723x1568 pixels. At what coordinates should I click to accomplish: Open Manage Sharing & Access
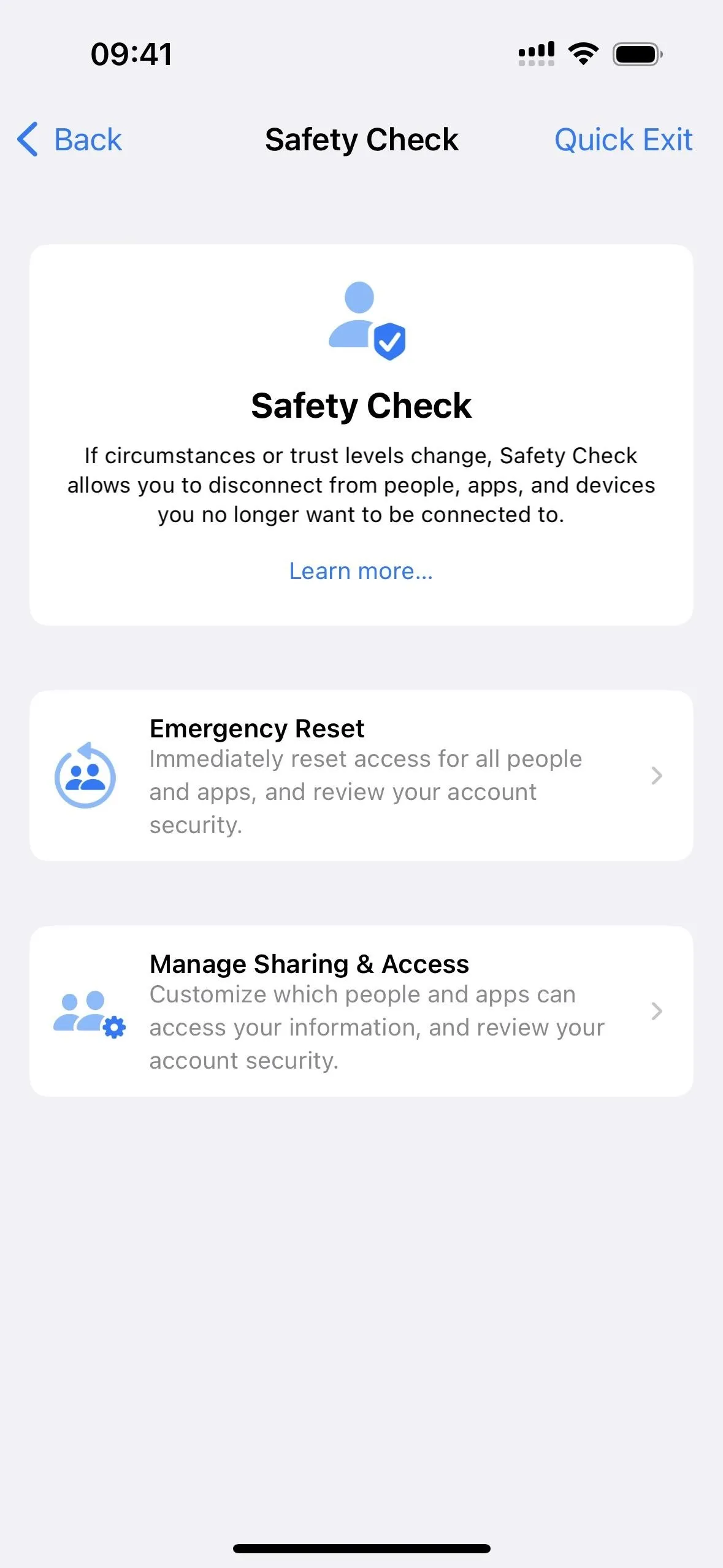(361, 1011)
